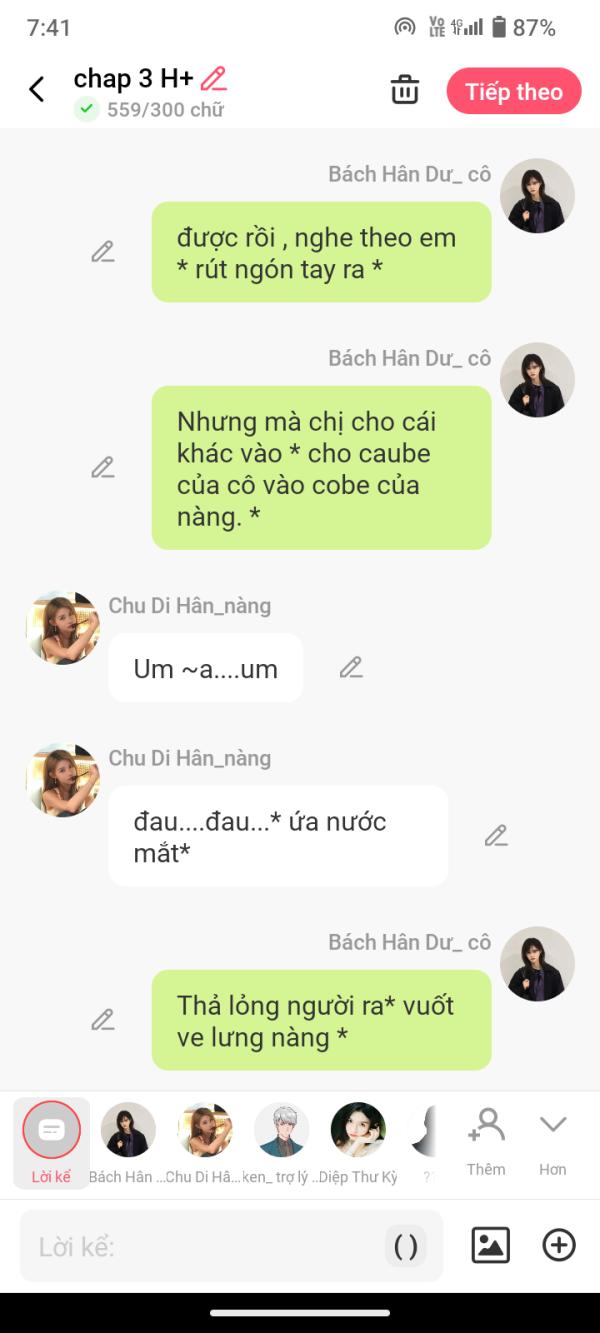Edit the message 'Thả lỏng người ra'

(x=103, y=1020)
